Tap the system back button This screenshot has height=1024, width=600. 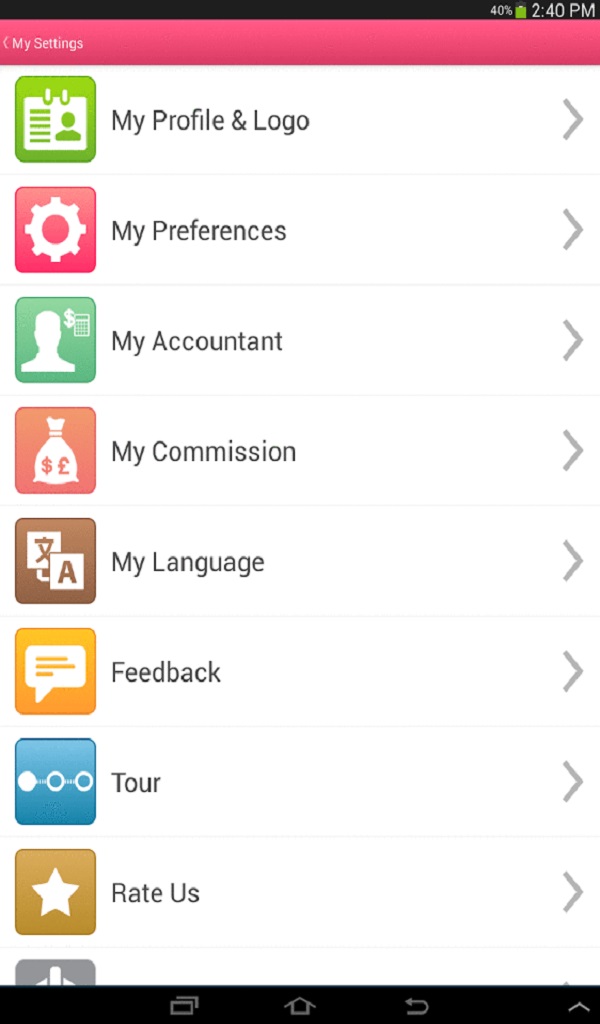pos(416,1006)
